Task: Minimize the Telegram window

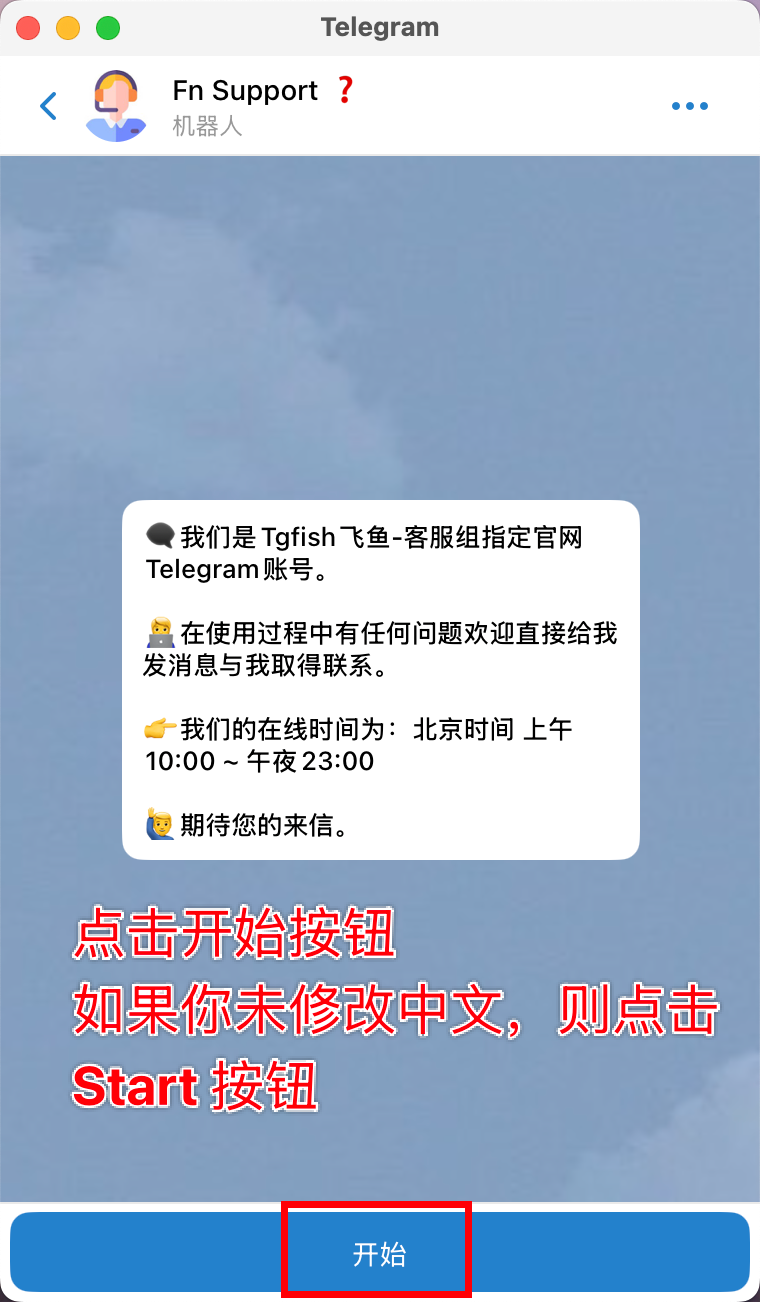Action: [x=68, y=28]
